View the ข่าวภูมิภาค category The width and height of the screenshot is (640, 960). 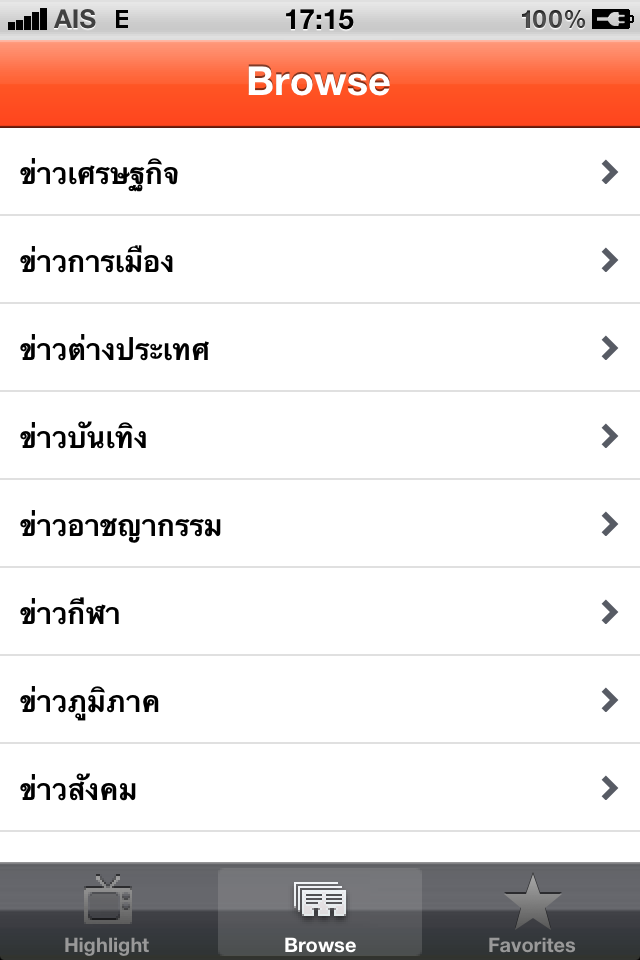point(320,700)
